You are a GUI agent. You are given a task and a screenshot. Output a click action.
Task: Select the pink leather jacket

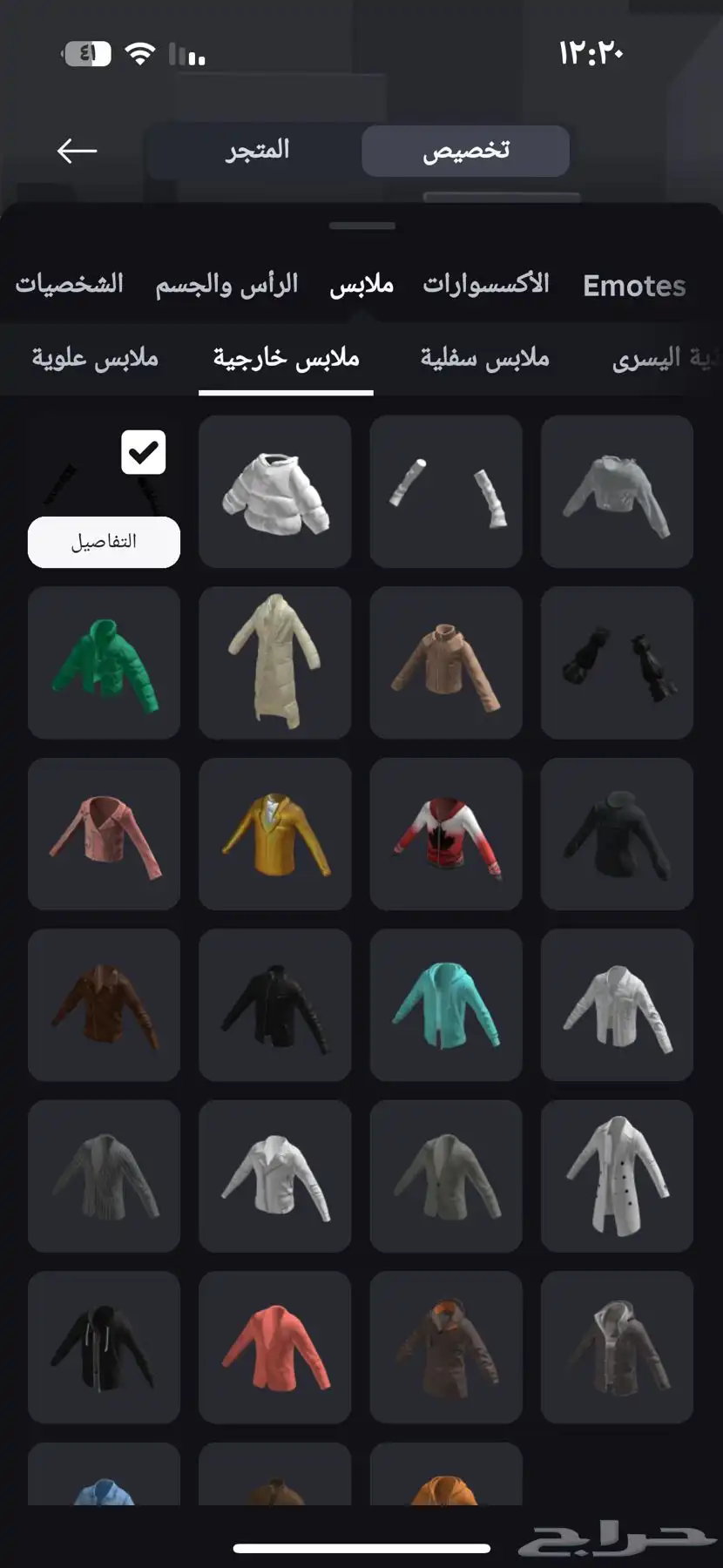click(x=104, y=834)
